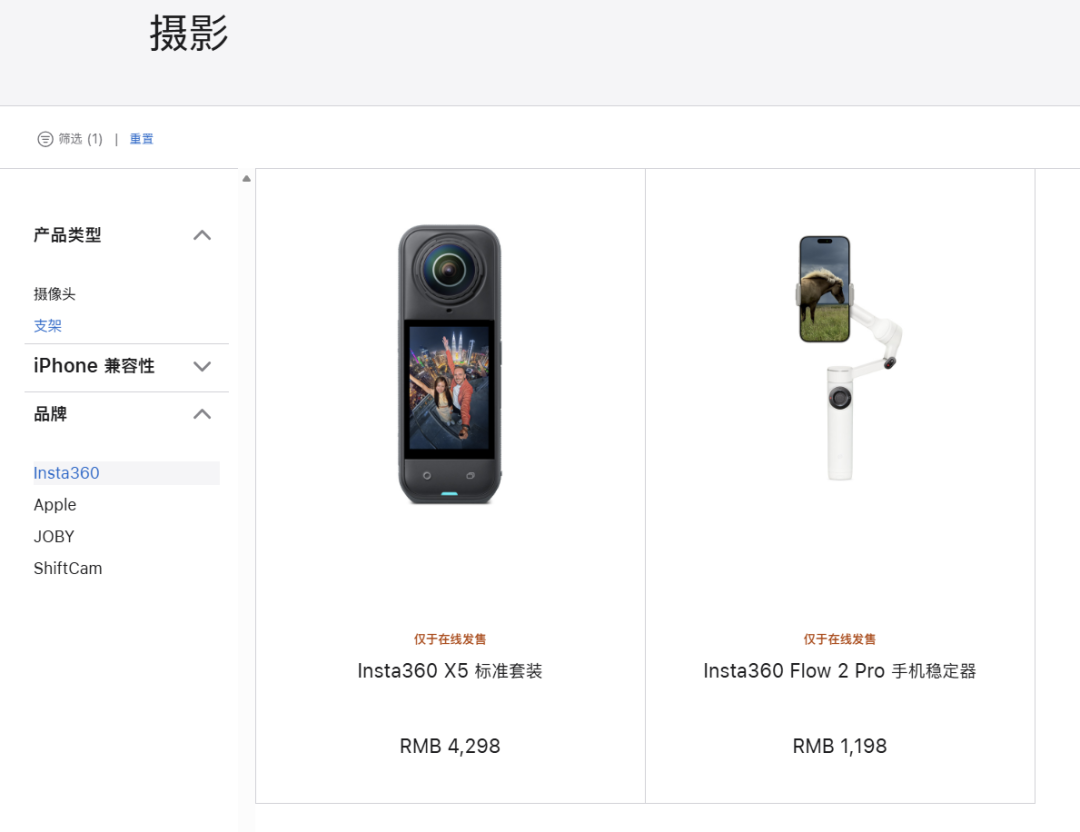Image resolution: width=1080 pixels, height=832 pixels.
Task: Filter by the Apple brand
Action: [55, 505]
